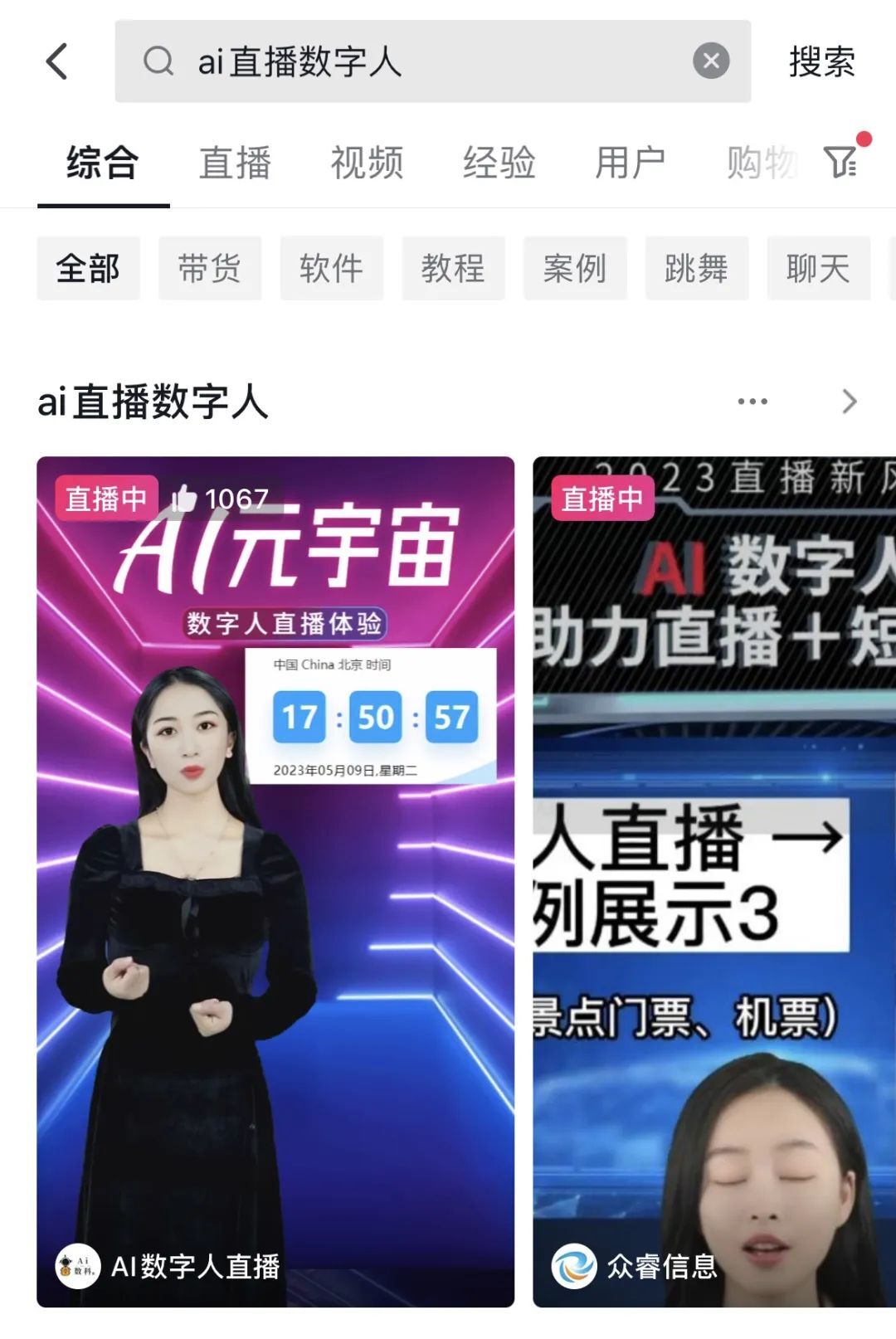Tap the three-dot more options icon

[752, 401]
